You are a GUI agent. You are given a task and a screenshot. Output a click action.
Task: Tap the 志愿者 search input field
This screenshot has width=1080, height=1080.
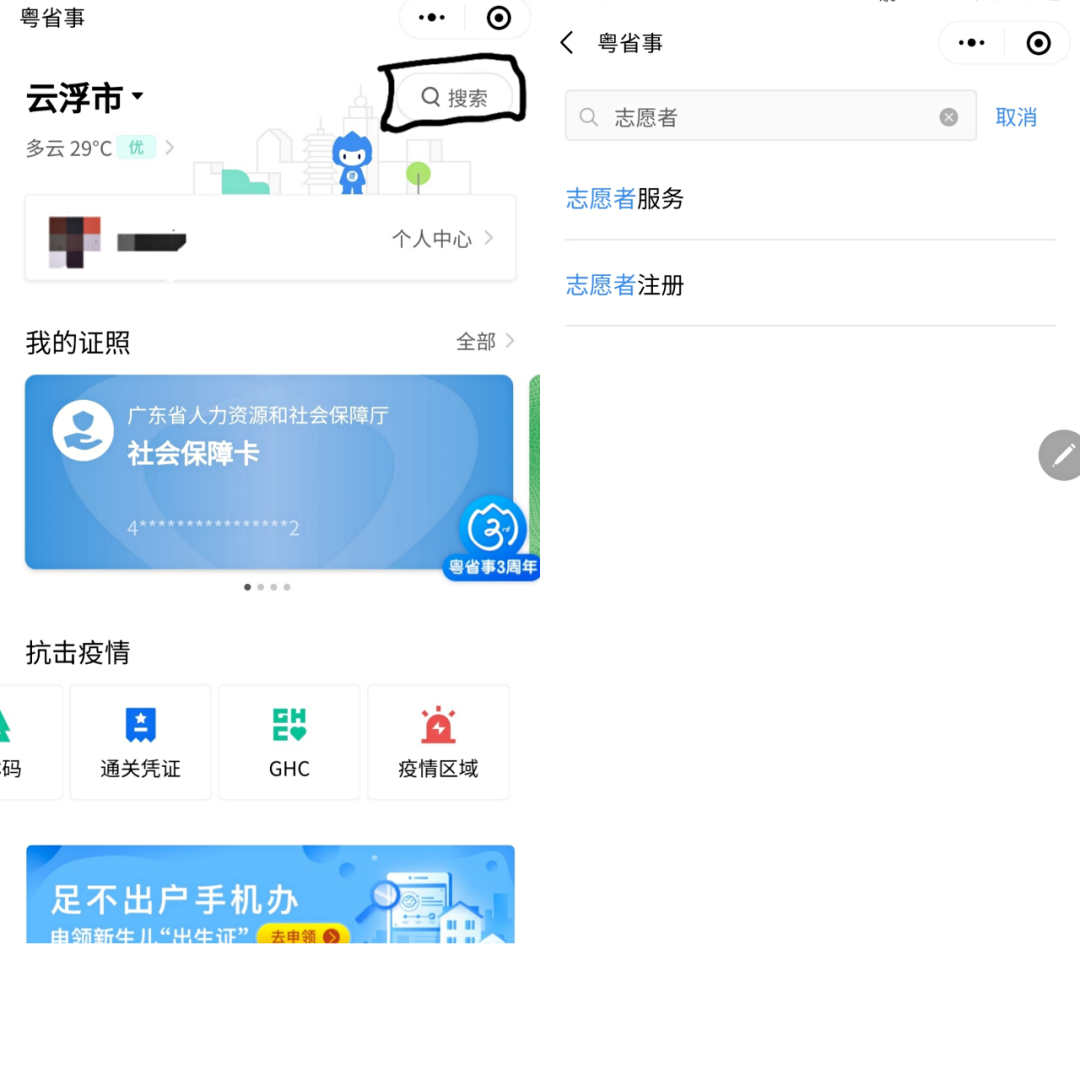point(760,117)
